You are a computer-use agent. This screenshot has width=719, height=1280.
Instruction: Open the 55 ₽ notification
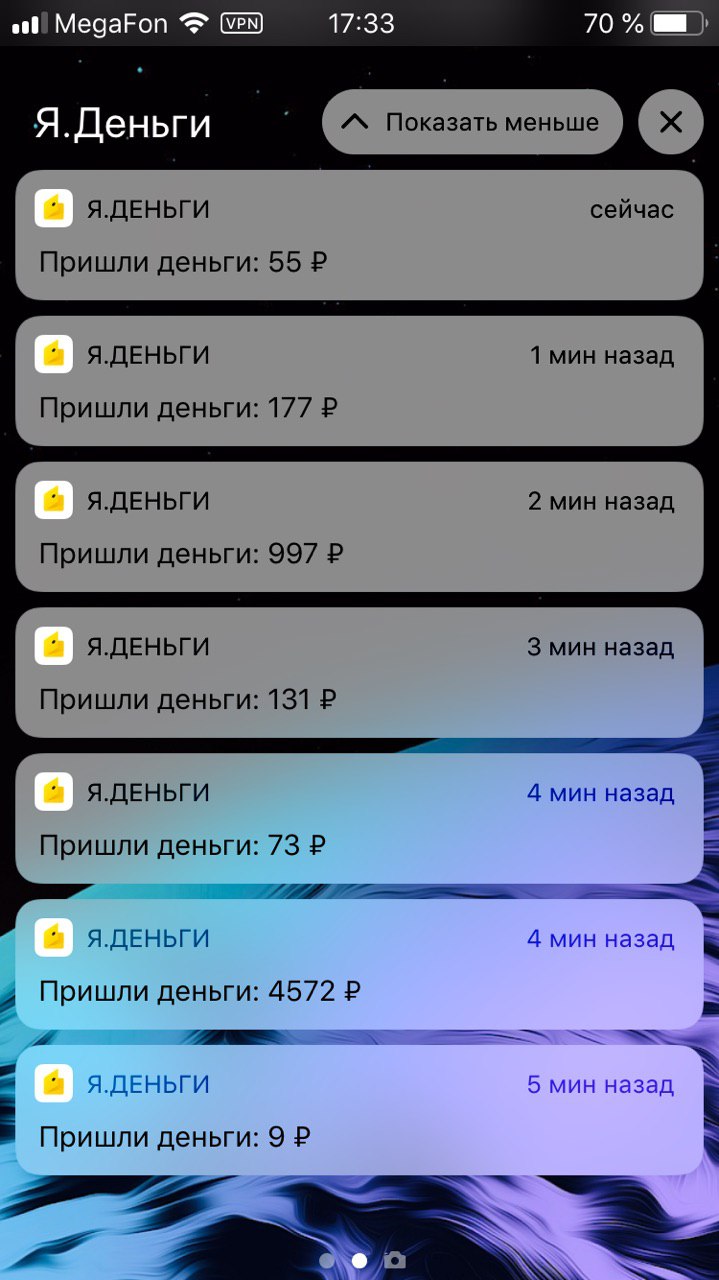pos(359,235)
